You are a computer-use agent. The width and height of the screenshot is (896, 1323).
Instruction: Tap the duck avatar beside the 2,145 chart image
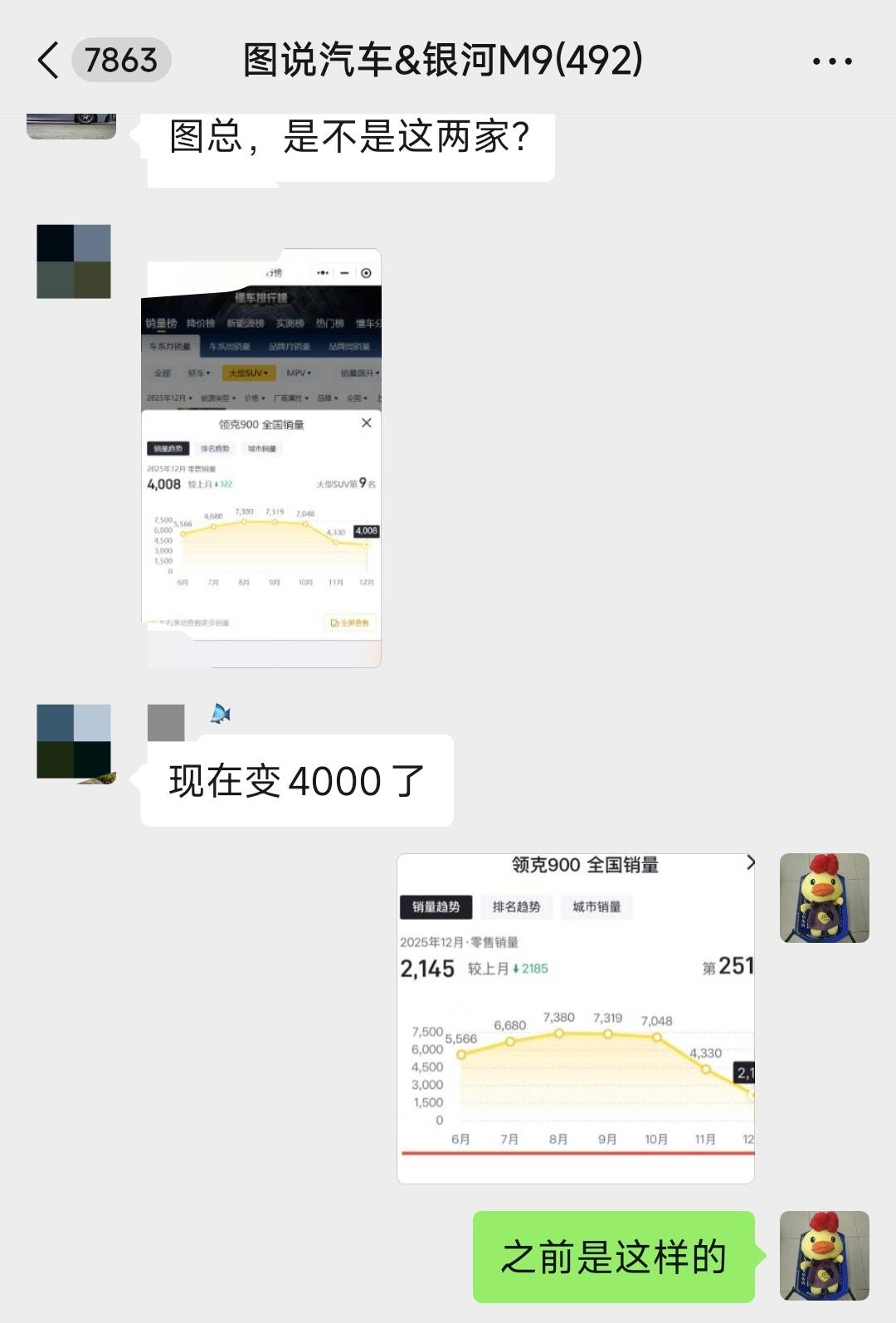tap(824, 898)
